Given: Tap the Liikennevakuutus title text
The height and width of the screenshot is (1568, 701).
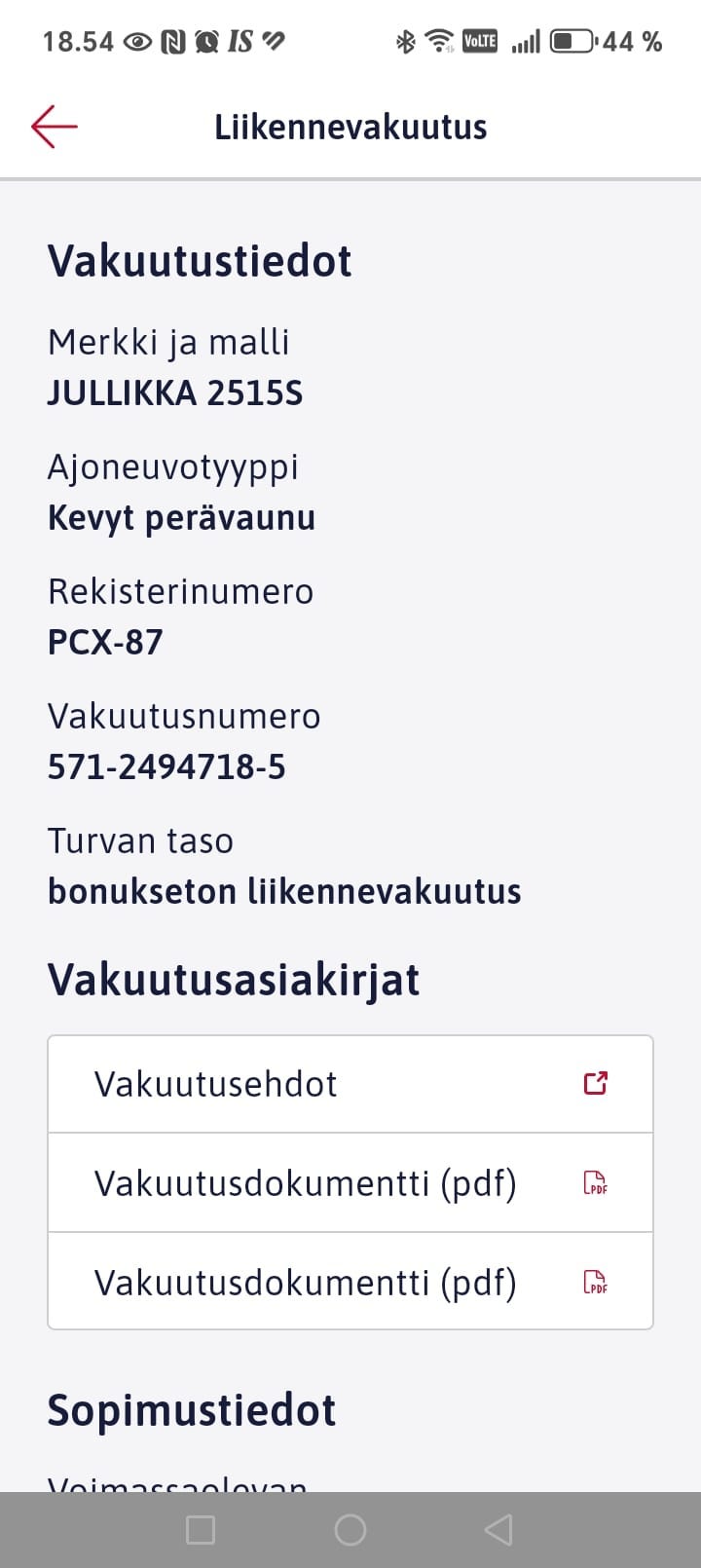Looking at the screenshot, I should 350,126.
